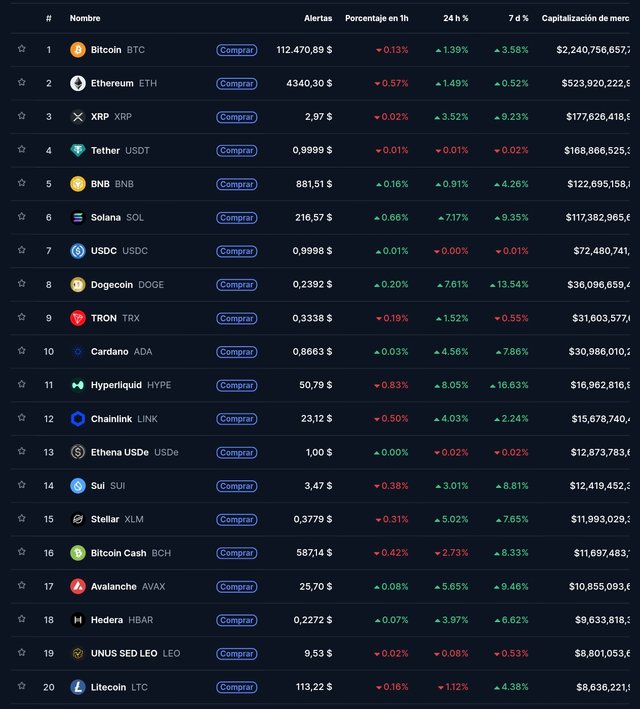The width and height of the screenshot is (640, 709).
Task: Tap Comprar button next to Hyperliquid
Action: tap(236, 385)
